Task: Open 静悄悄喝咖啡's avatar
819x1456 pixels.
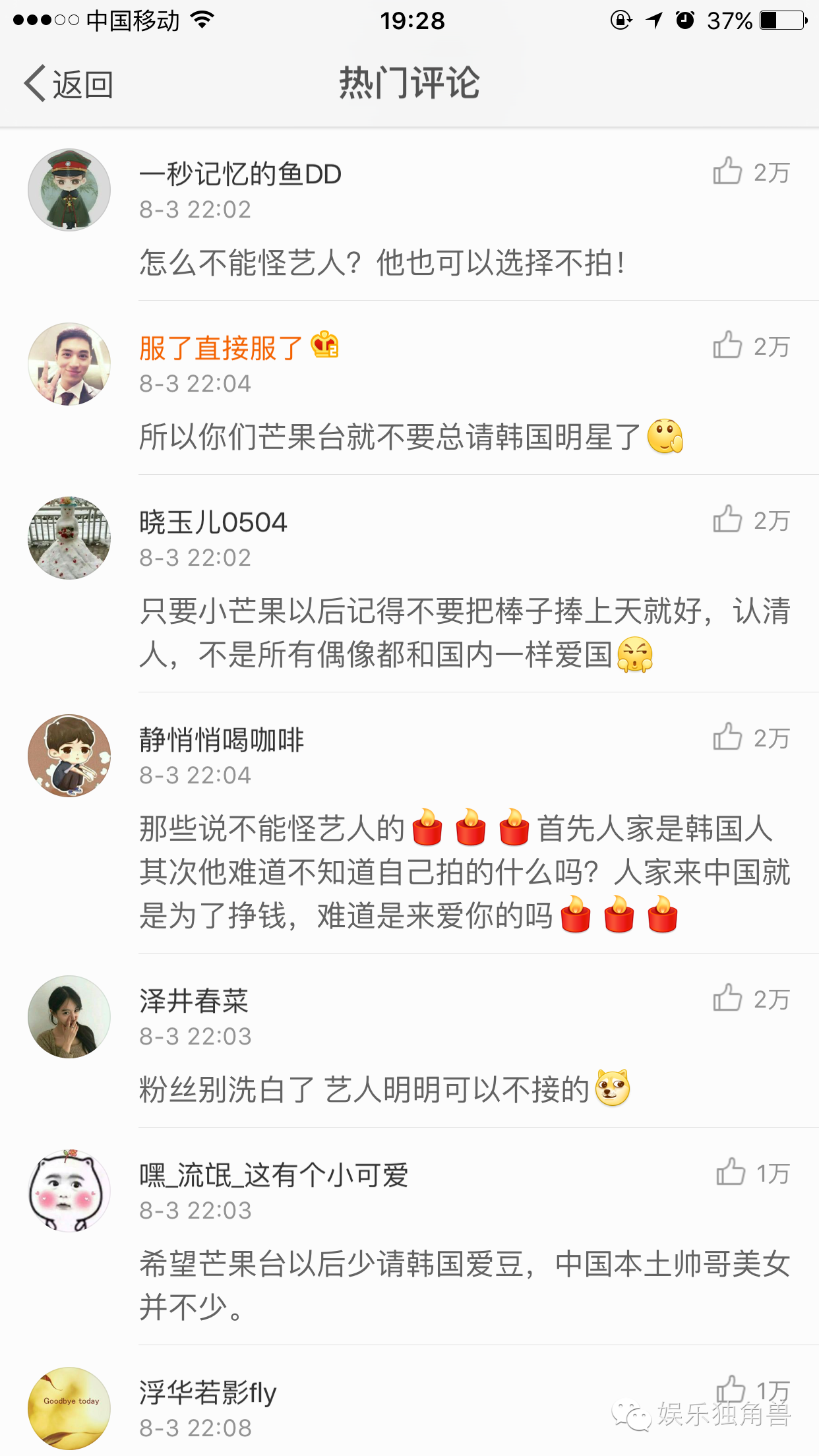Action: 69,756
